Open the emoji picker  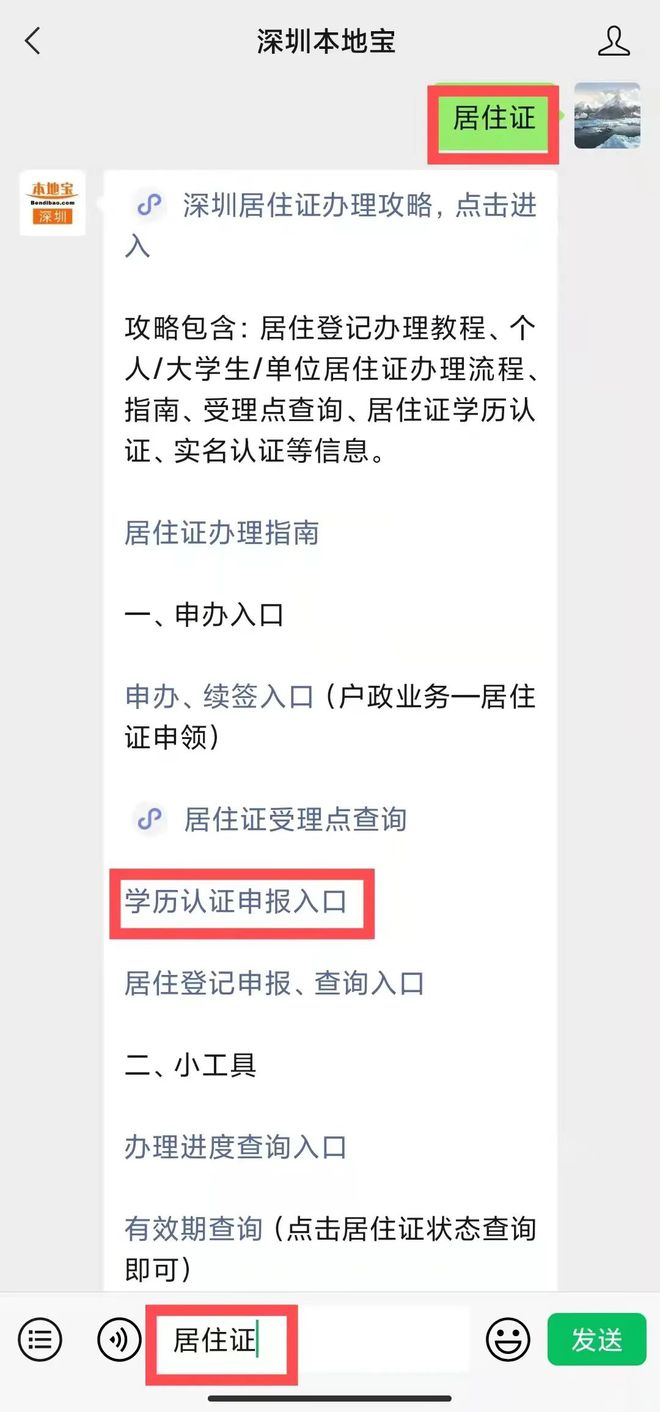tap(508, 1339)
